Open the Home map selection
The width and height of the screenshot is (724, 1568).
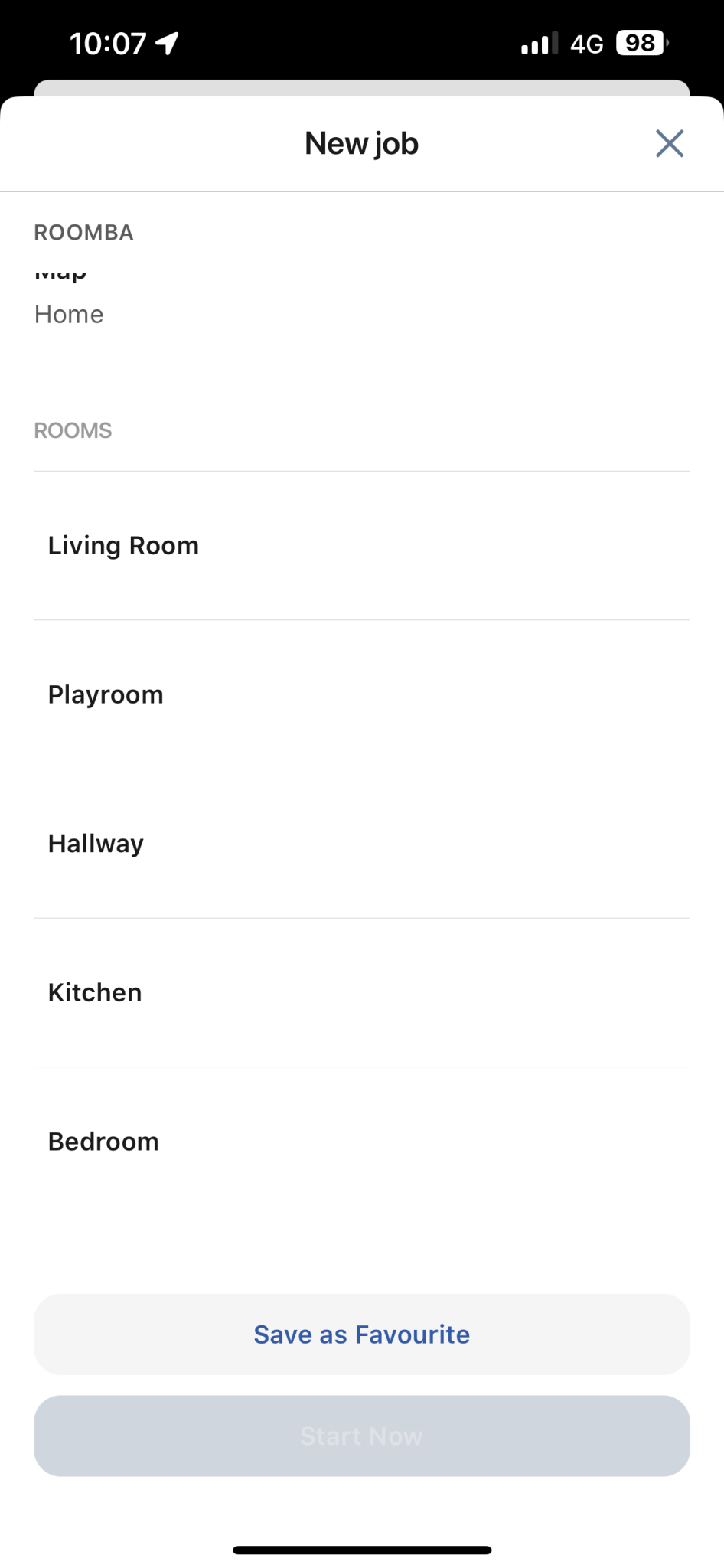point(69,314)
